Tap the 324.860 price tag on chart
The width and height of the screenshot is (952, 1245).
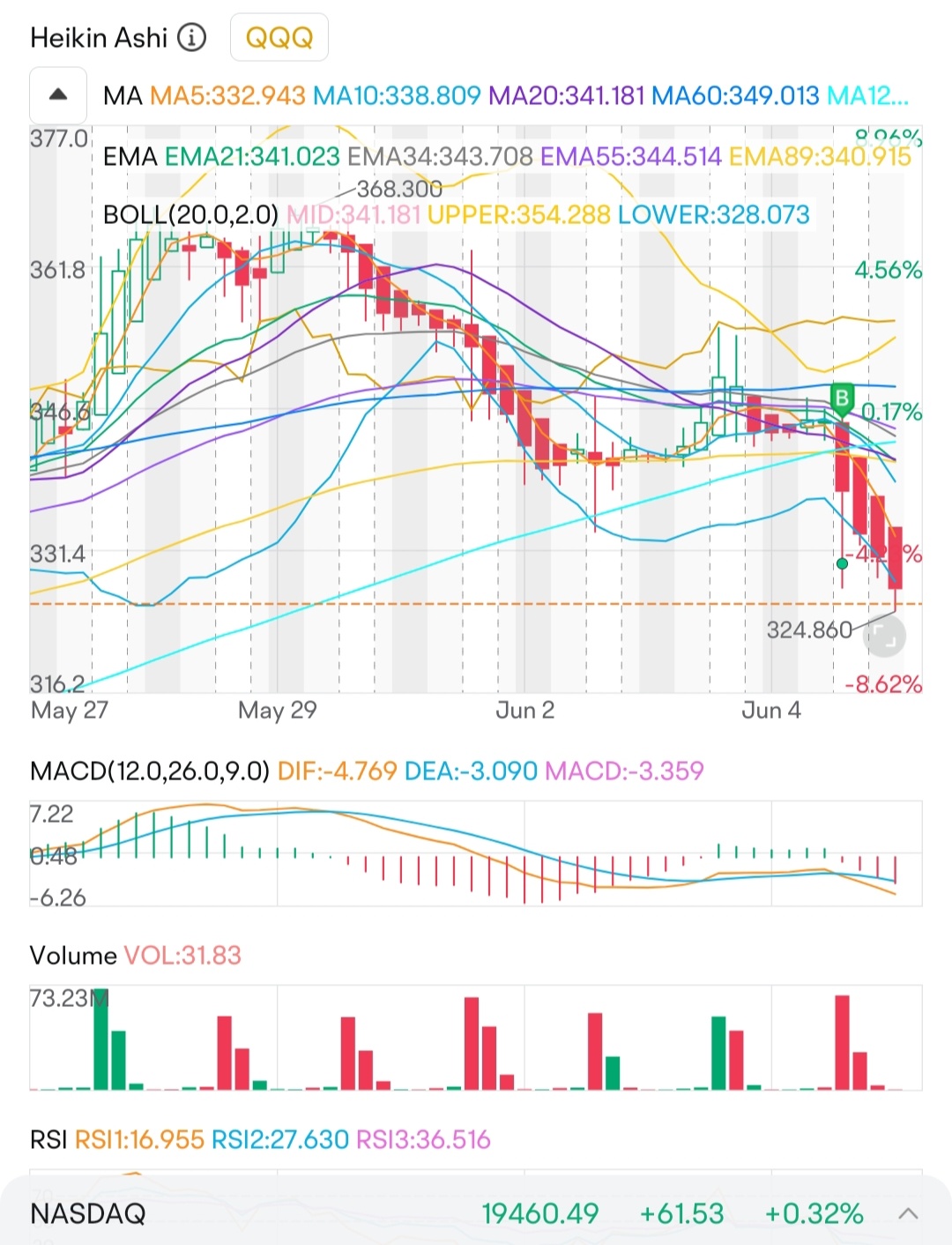click(809, 630)
